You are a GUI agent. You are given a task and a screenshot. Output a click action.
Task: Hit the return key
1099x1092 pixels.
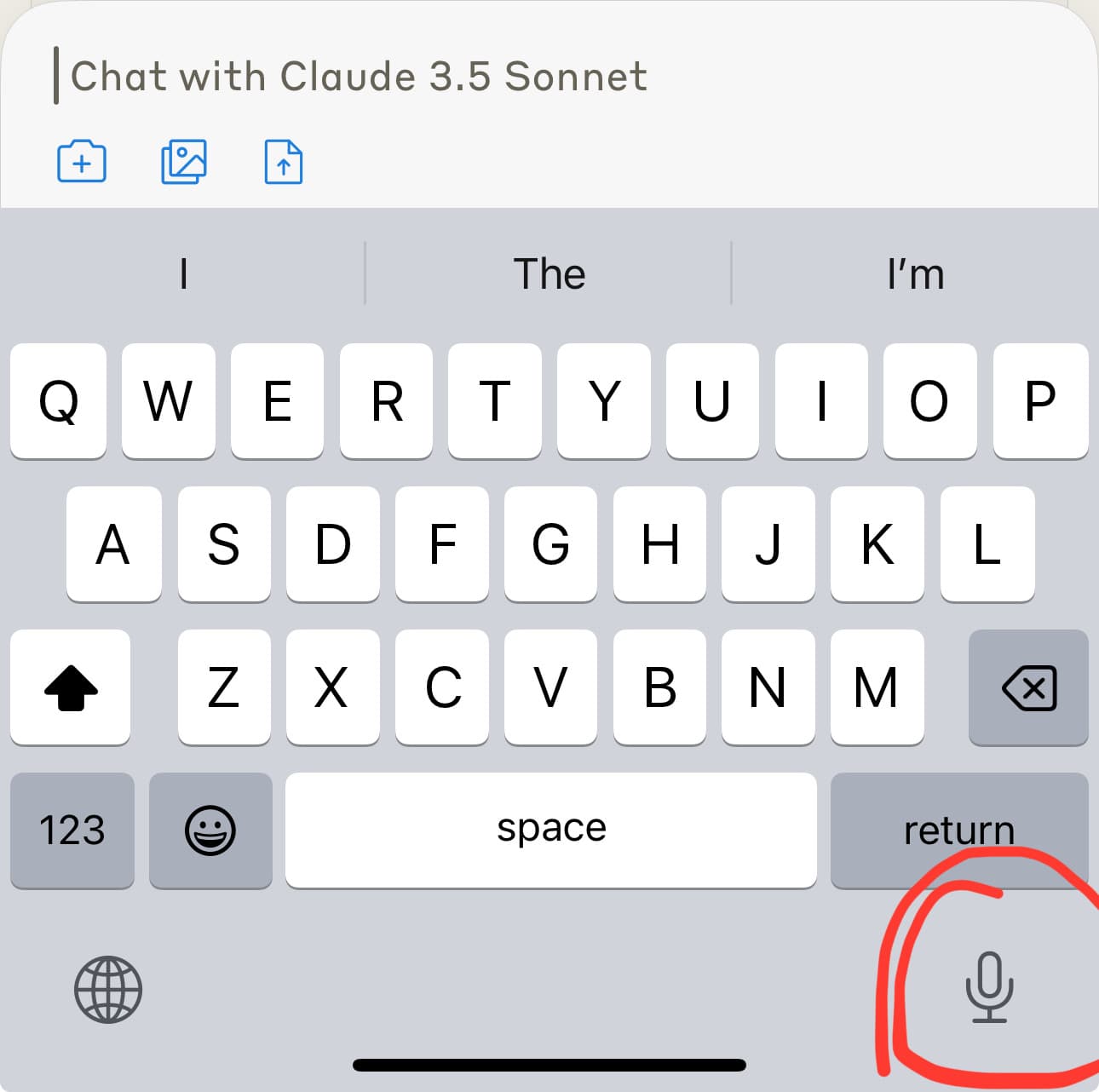(959, 829)
